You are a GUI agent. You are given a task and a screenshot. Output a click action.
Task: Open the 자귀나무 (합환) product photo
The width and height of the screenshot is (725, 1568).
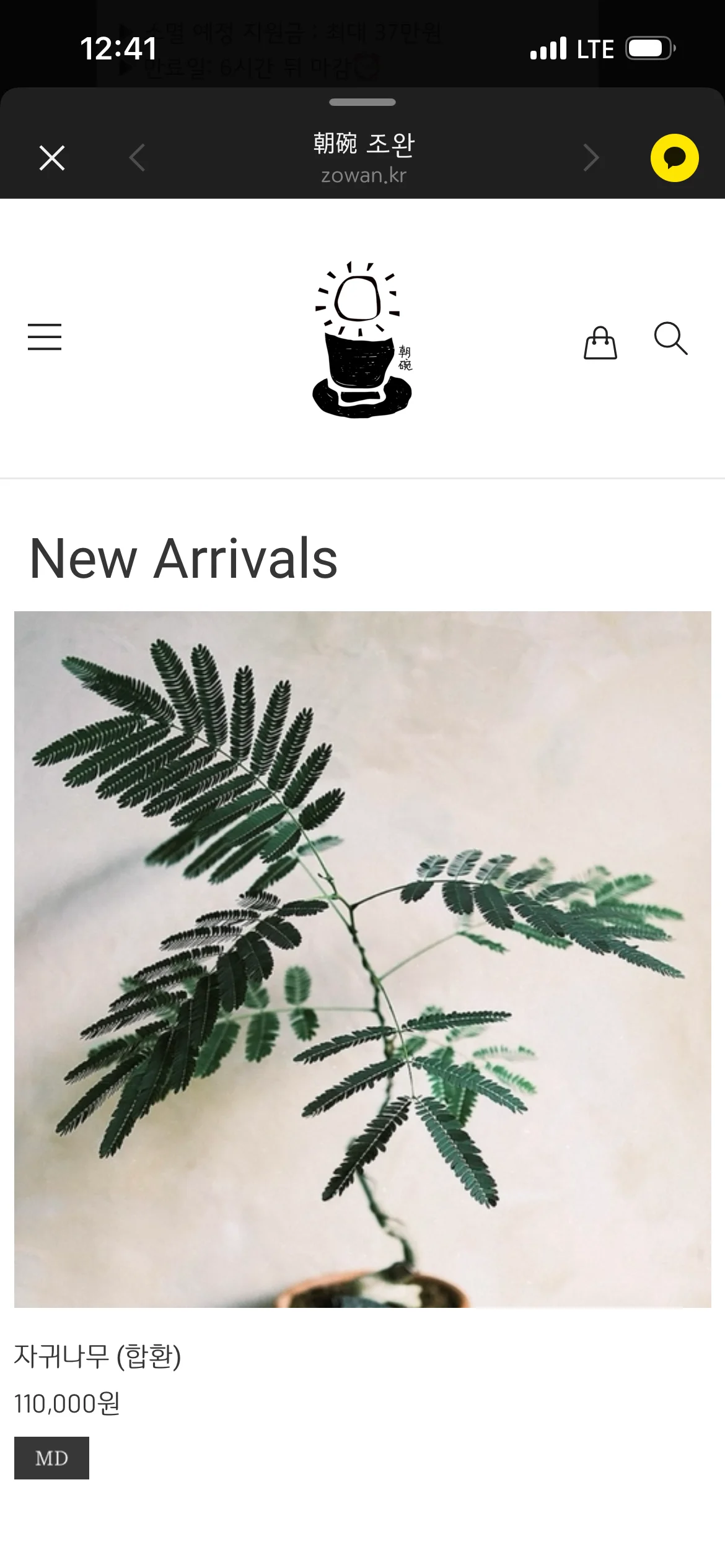[362, 959]
